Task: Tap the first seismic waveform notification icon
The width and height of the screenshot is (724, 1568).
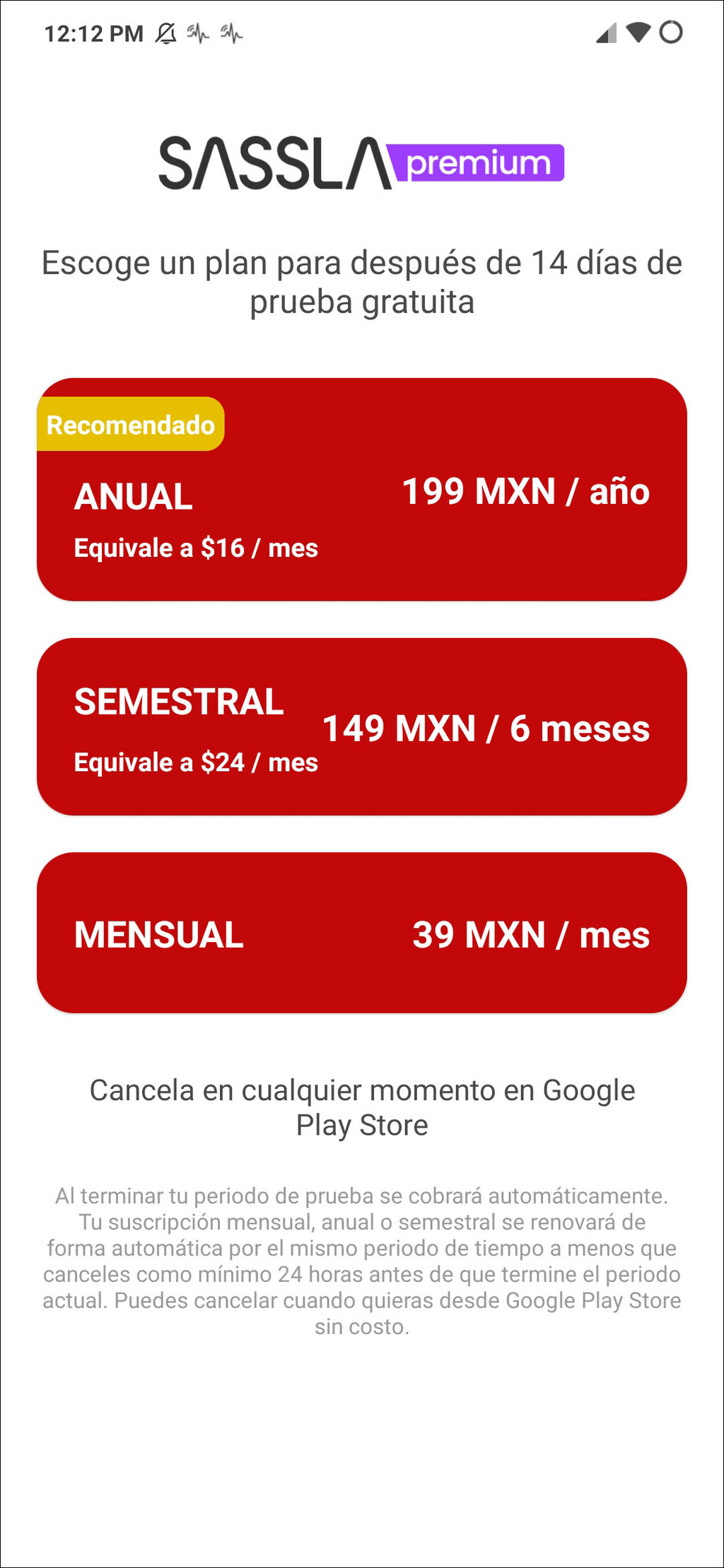Action: [x=199, y=33]
